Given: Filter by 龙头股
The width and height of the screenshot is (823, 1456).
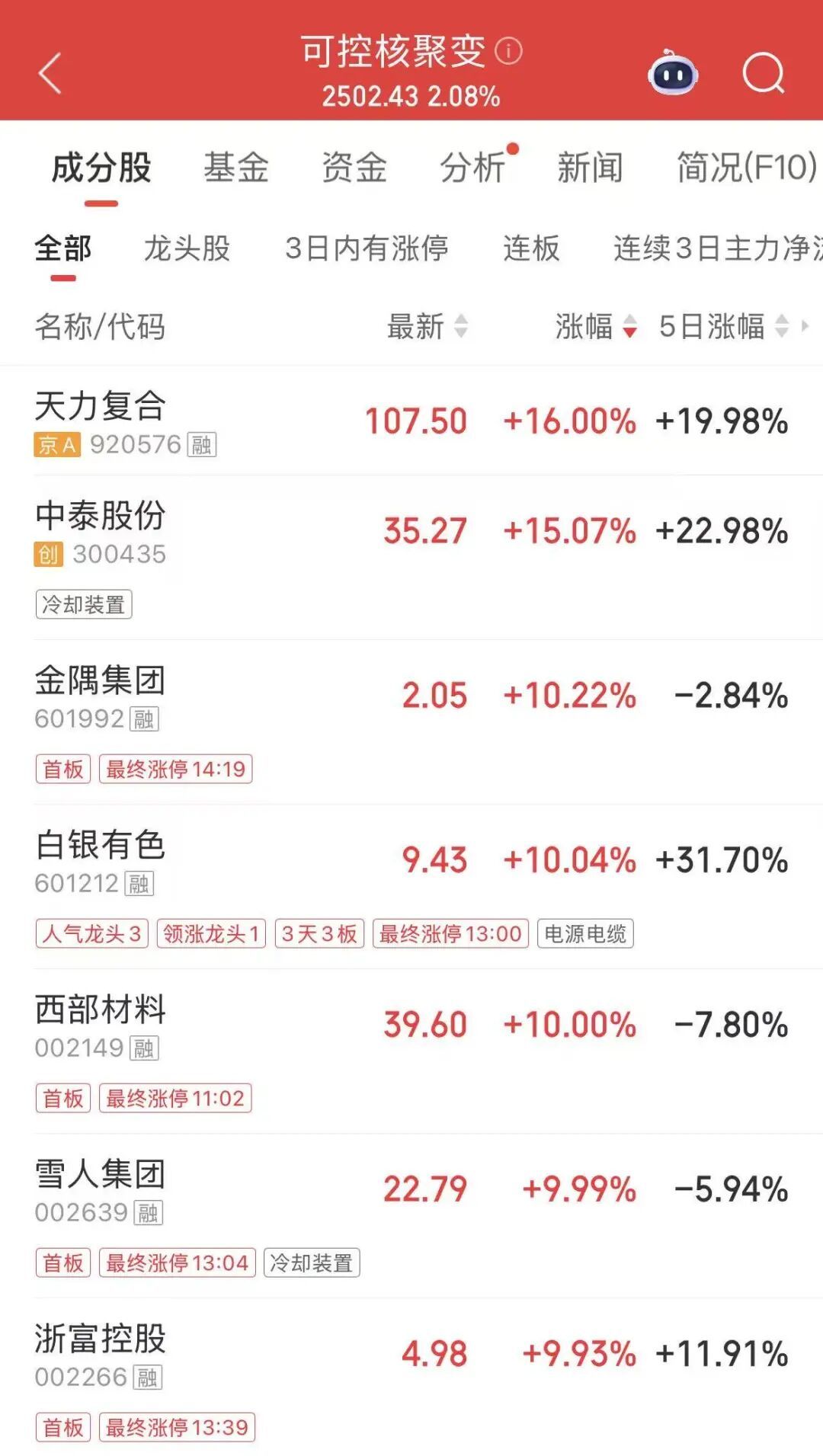Looking at the screenshot, I should 187,248.
